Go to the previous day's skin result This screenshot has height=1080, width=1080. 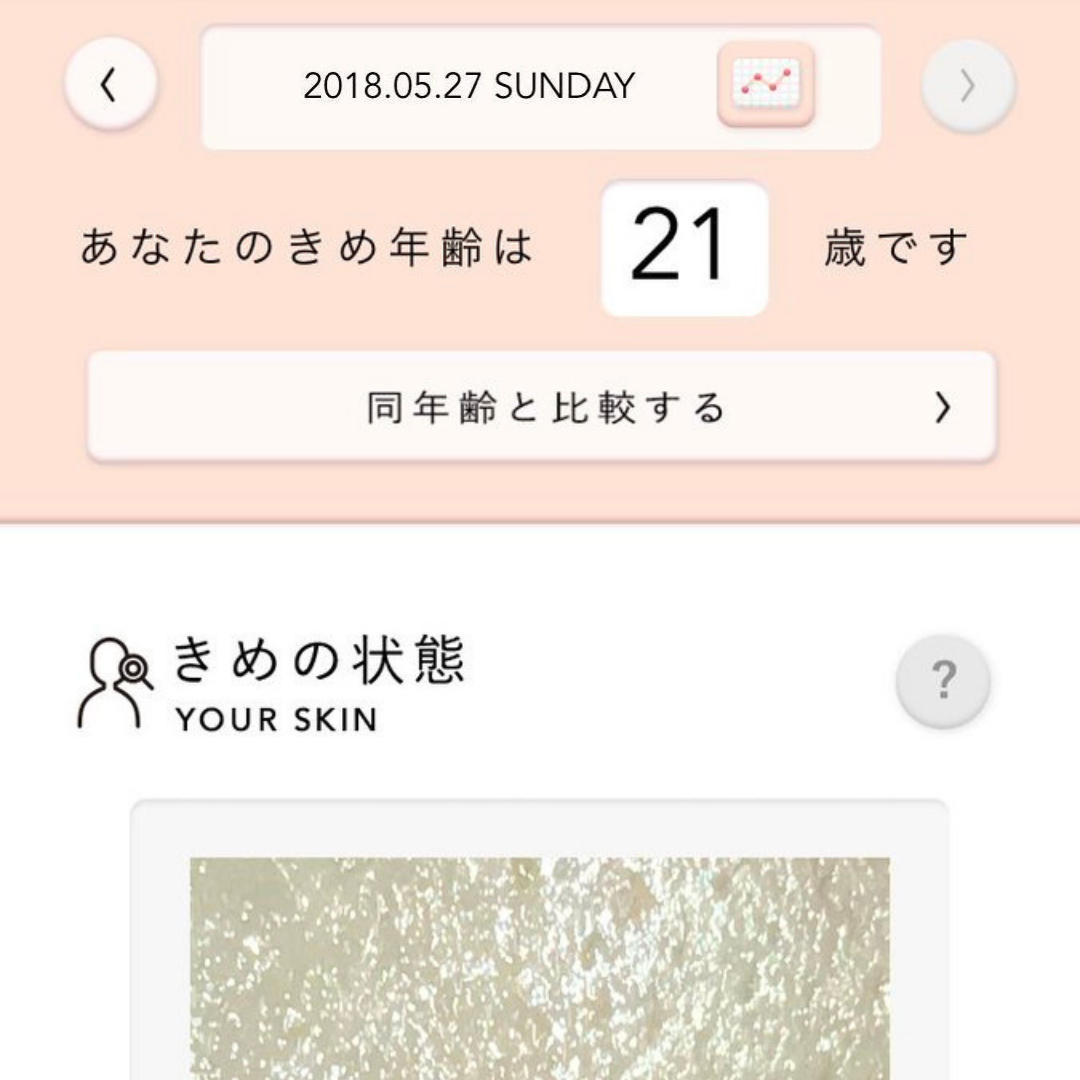coord(110,85)
